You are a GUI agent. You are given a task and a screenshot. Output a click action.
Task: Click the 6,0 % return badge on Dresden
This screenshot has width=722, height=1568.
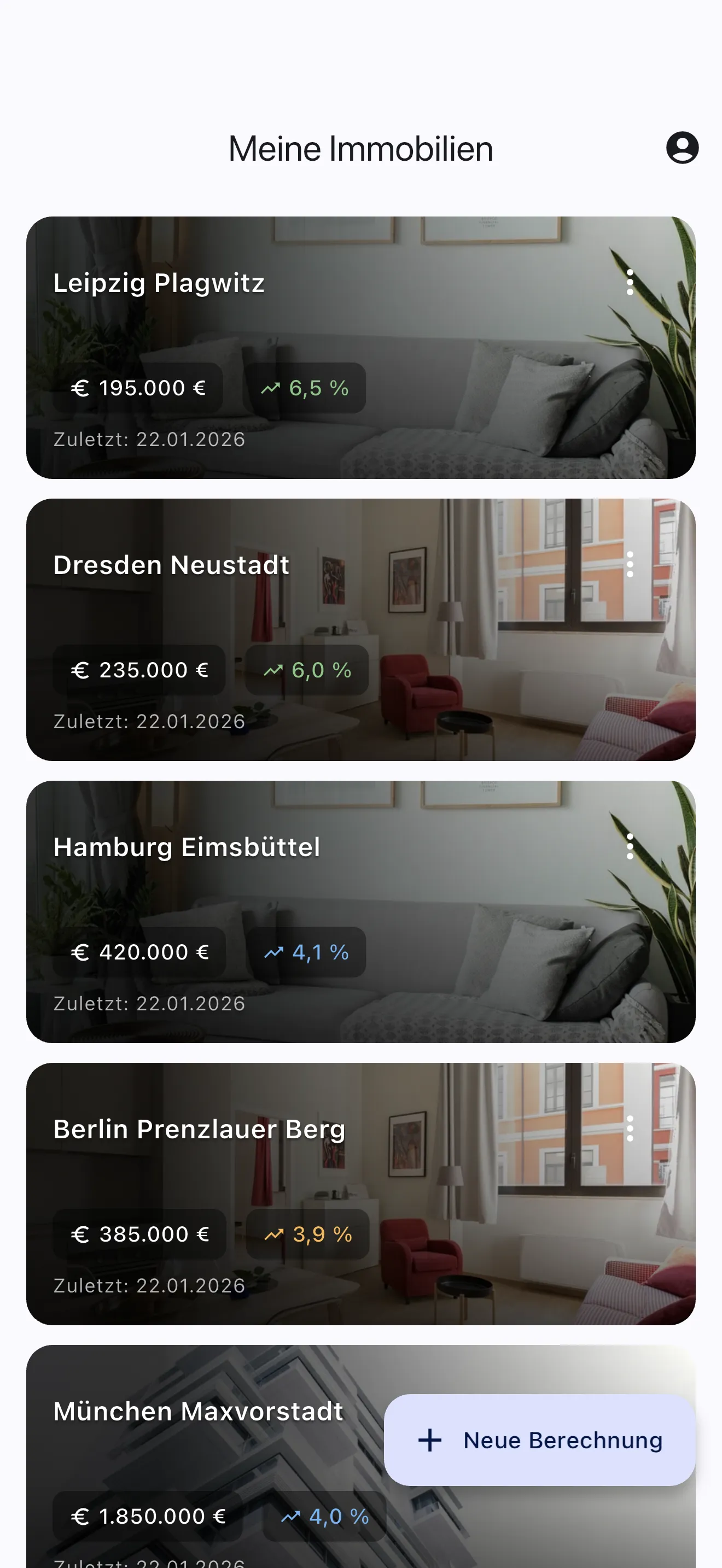[306, 670]
